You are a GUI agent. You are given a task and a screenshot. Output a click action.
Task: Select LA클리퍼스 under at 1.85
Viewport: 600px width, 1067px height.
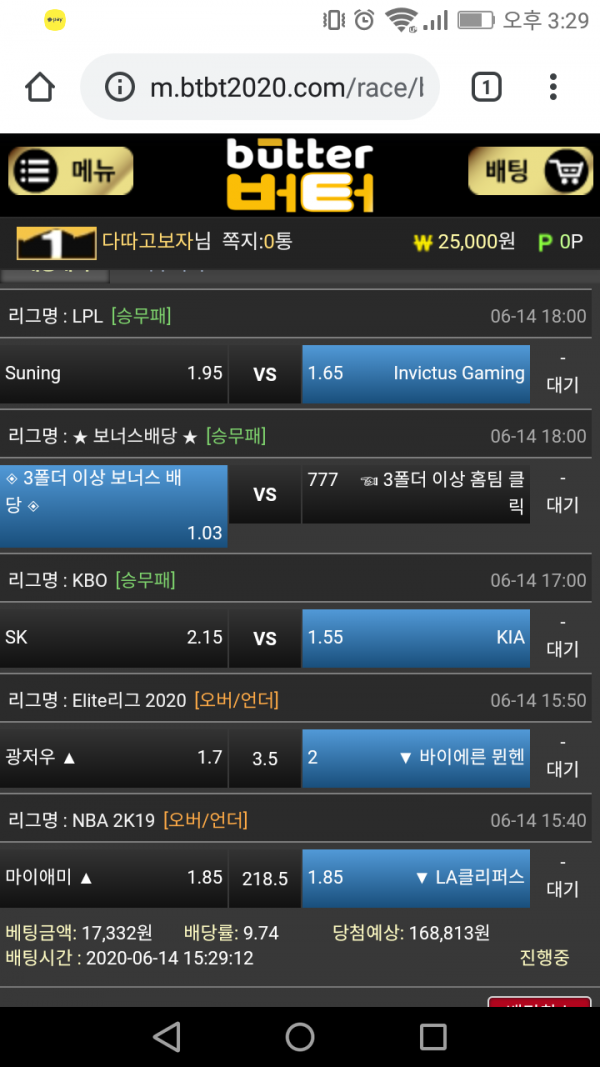(415, 878)
